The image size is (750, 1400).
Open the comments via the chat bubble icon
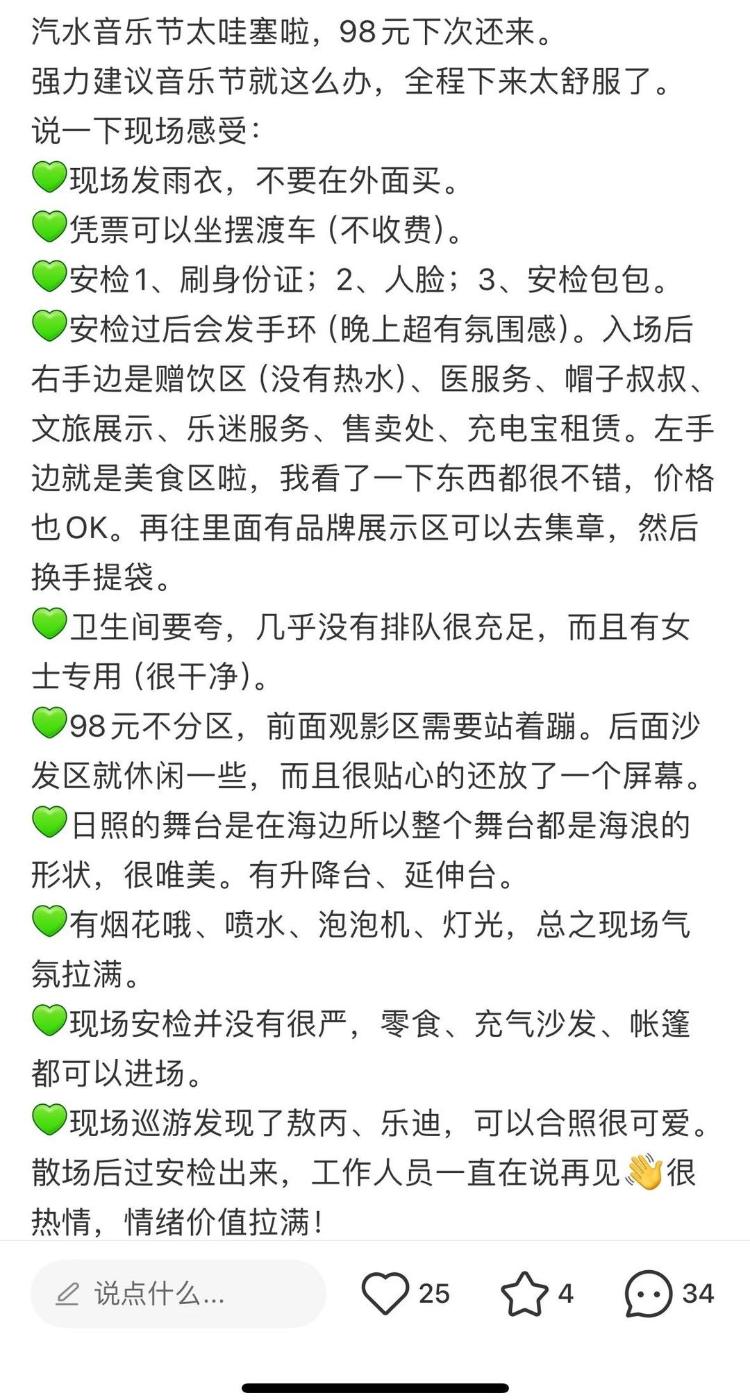click(x=649, y=1294)
